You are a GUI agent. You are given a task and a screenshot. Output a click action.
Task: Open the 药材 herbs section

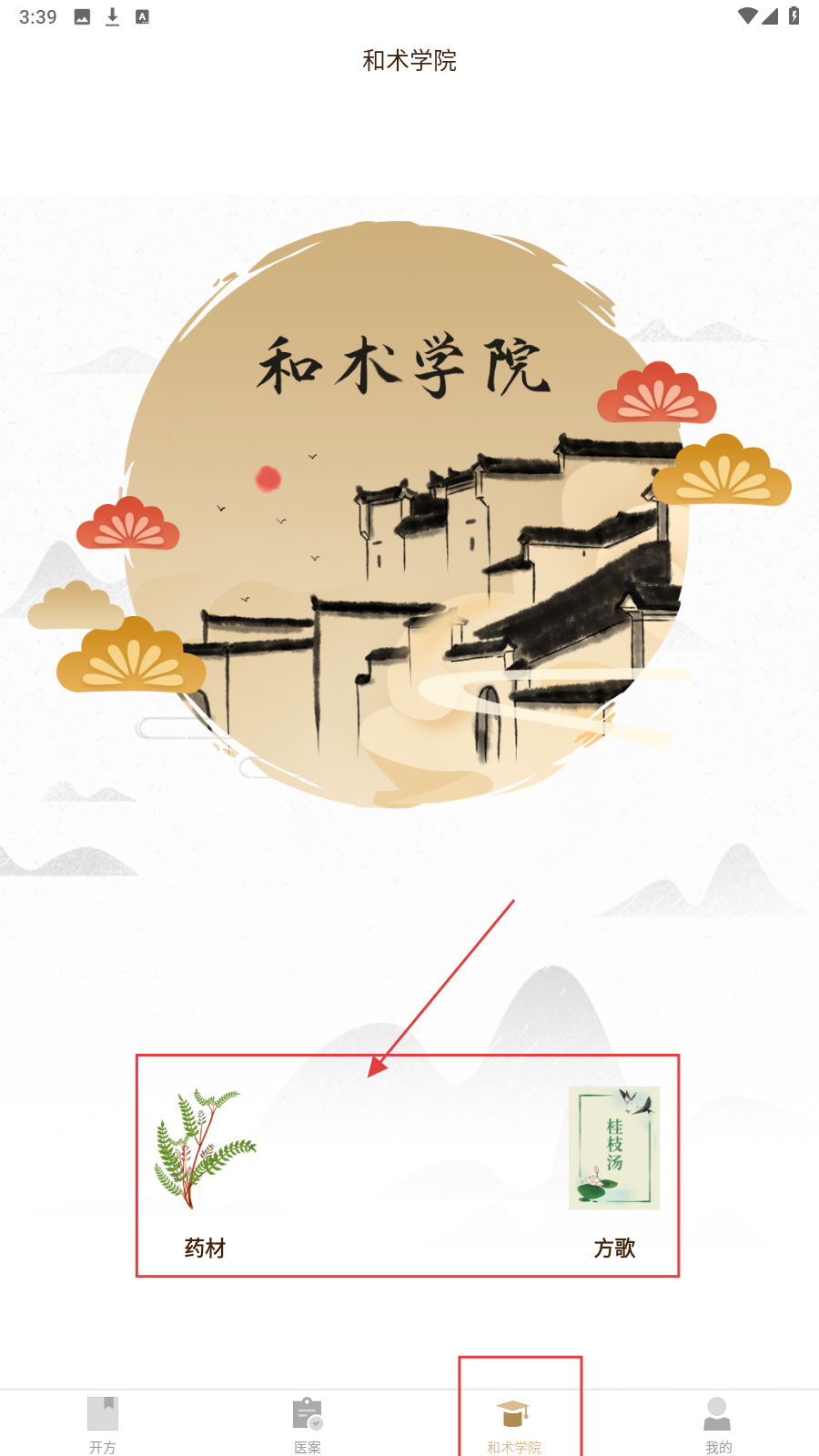[x=205, y=1171]
